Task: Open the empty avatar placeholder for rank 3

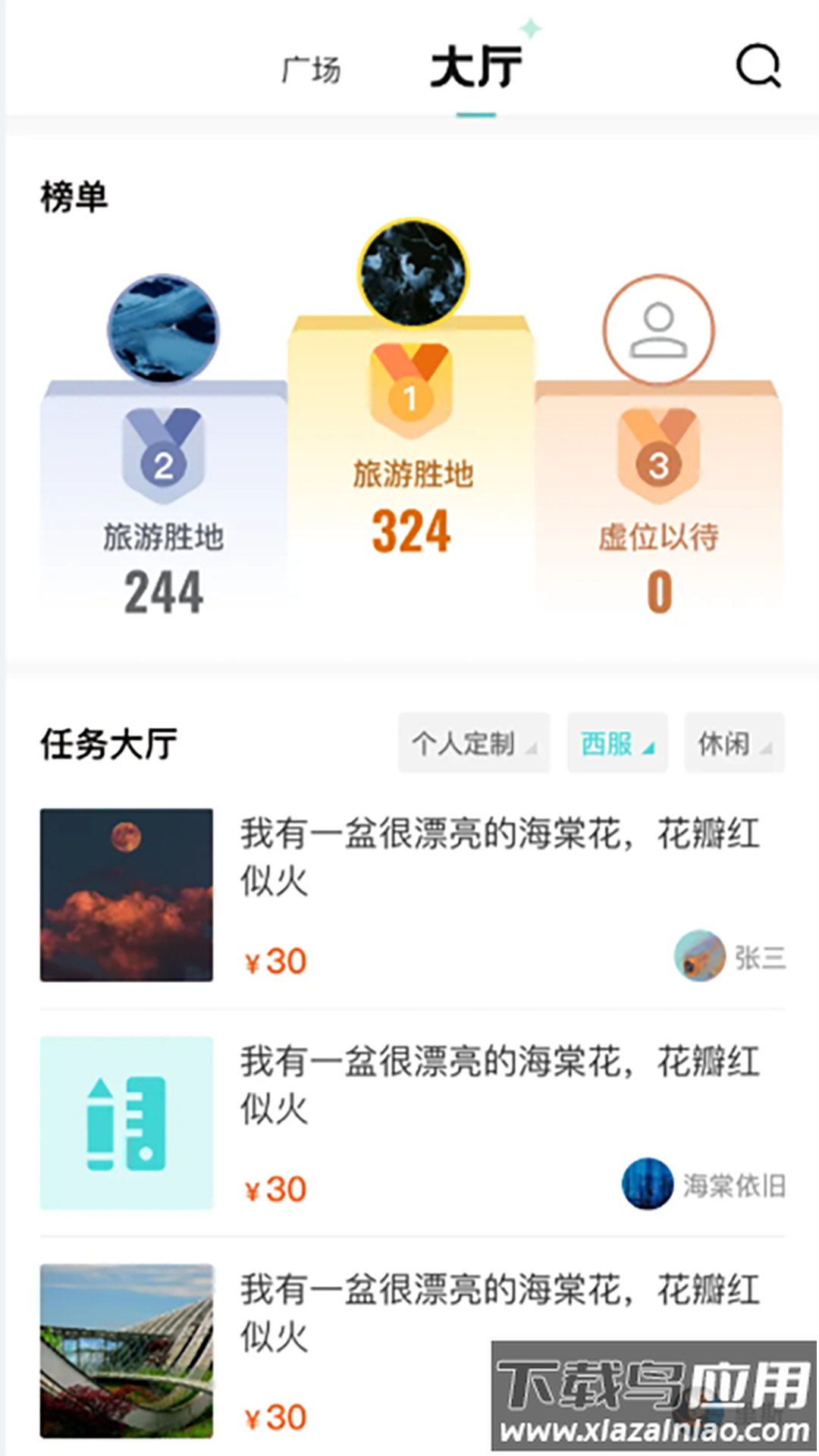Action: (658, 331)
